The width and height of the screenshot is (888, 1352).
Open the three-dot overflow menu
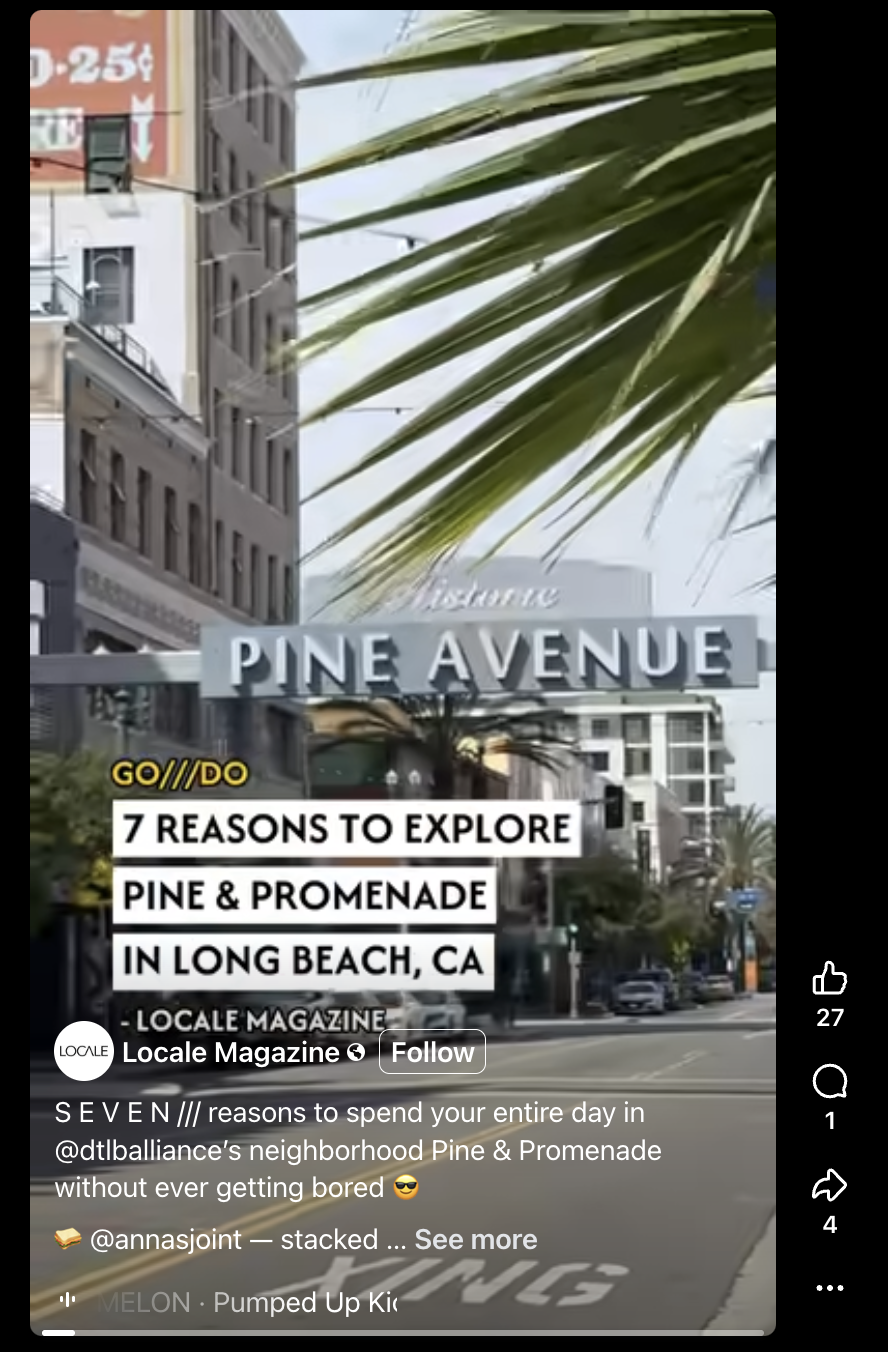pos(829,1288)
